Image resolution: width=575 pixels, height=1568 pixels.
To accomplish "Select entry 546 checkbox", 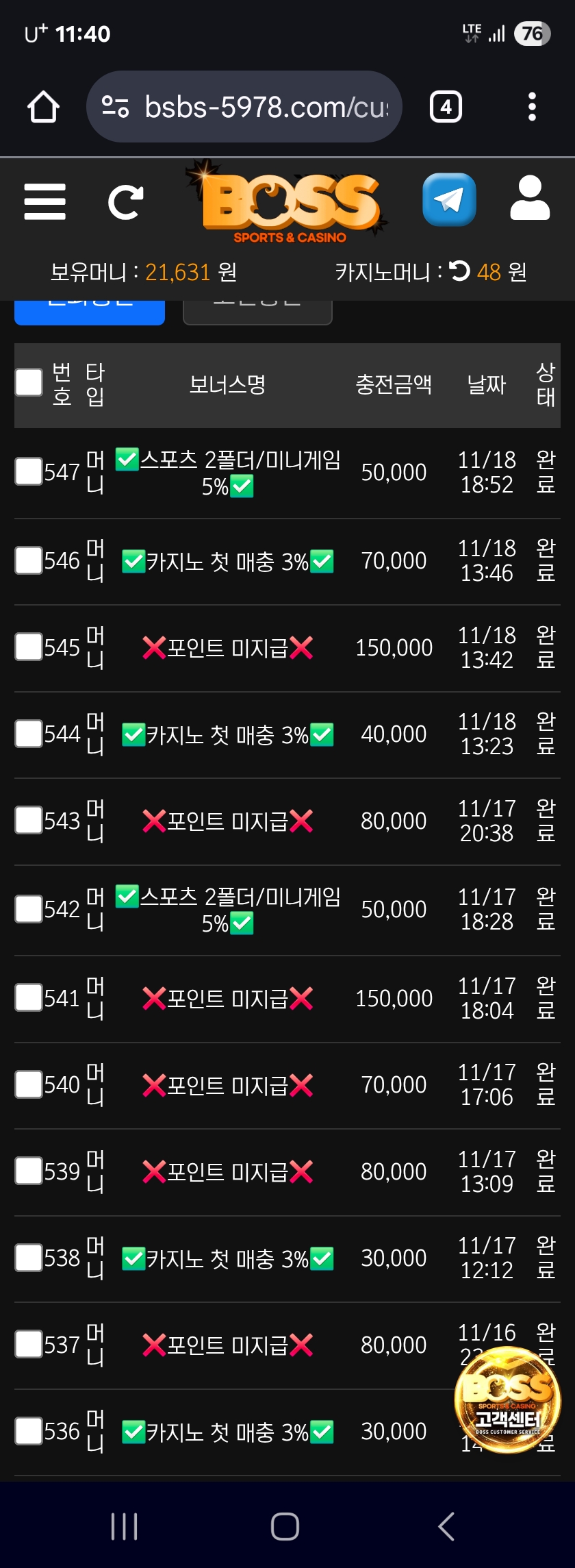I will click(x=29, y=560).
